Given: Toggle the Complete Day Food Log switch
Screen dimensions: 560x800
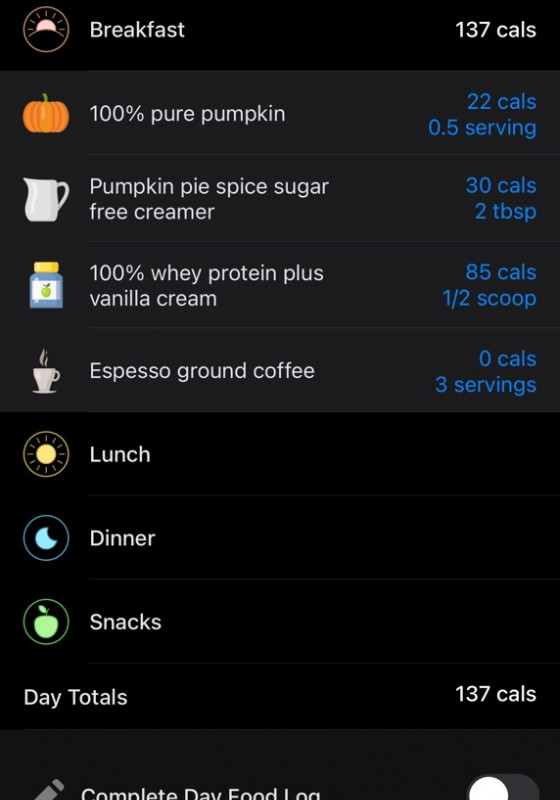Looking at the screenshot, I should 503,788.
